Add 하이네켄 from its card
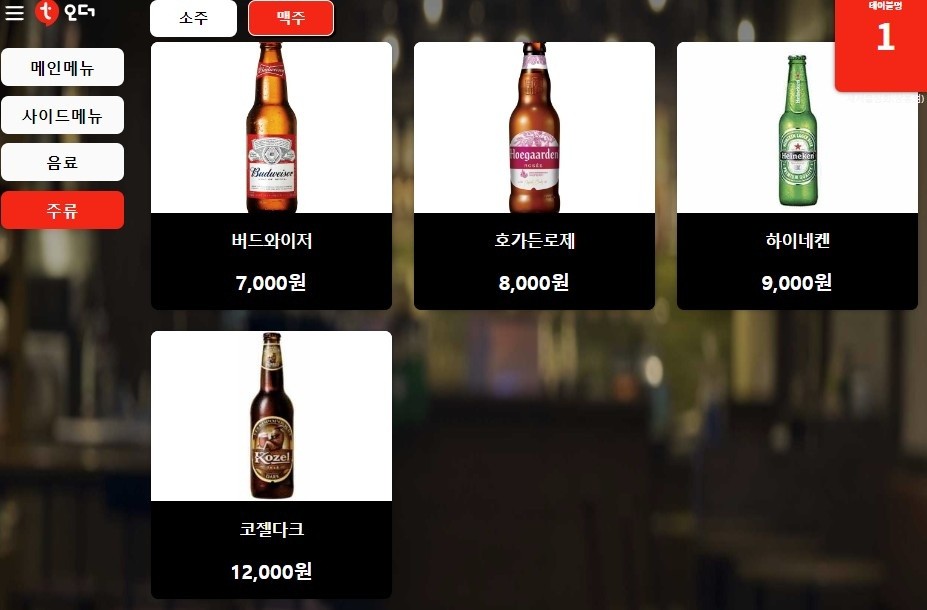This screenshot has width=927, height=610. click(797, 176)
